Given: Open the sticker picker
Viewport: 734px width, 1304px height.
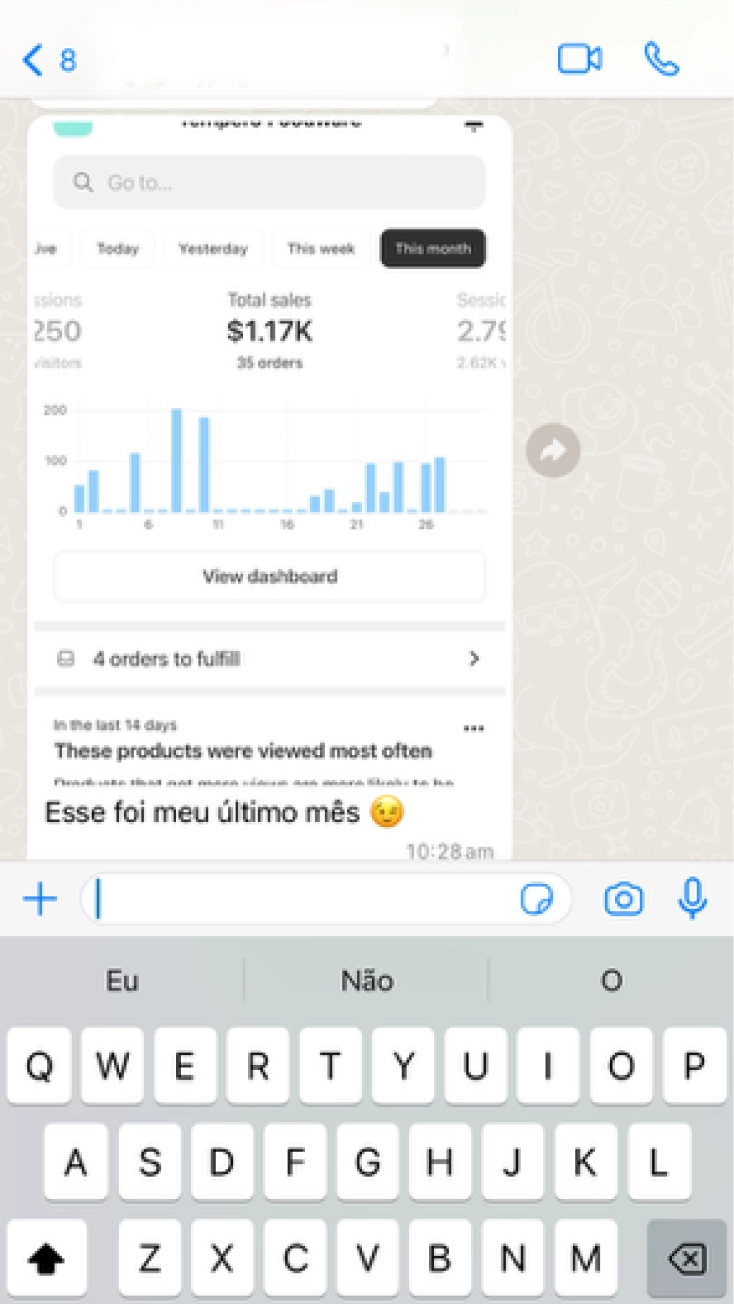Looking at the screenshot, I should (537, 900).
